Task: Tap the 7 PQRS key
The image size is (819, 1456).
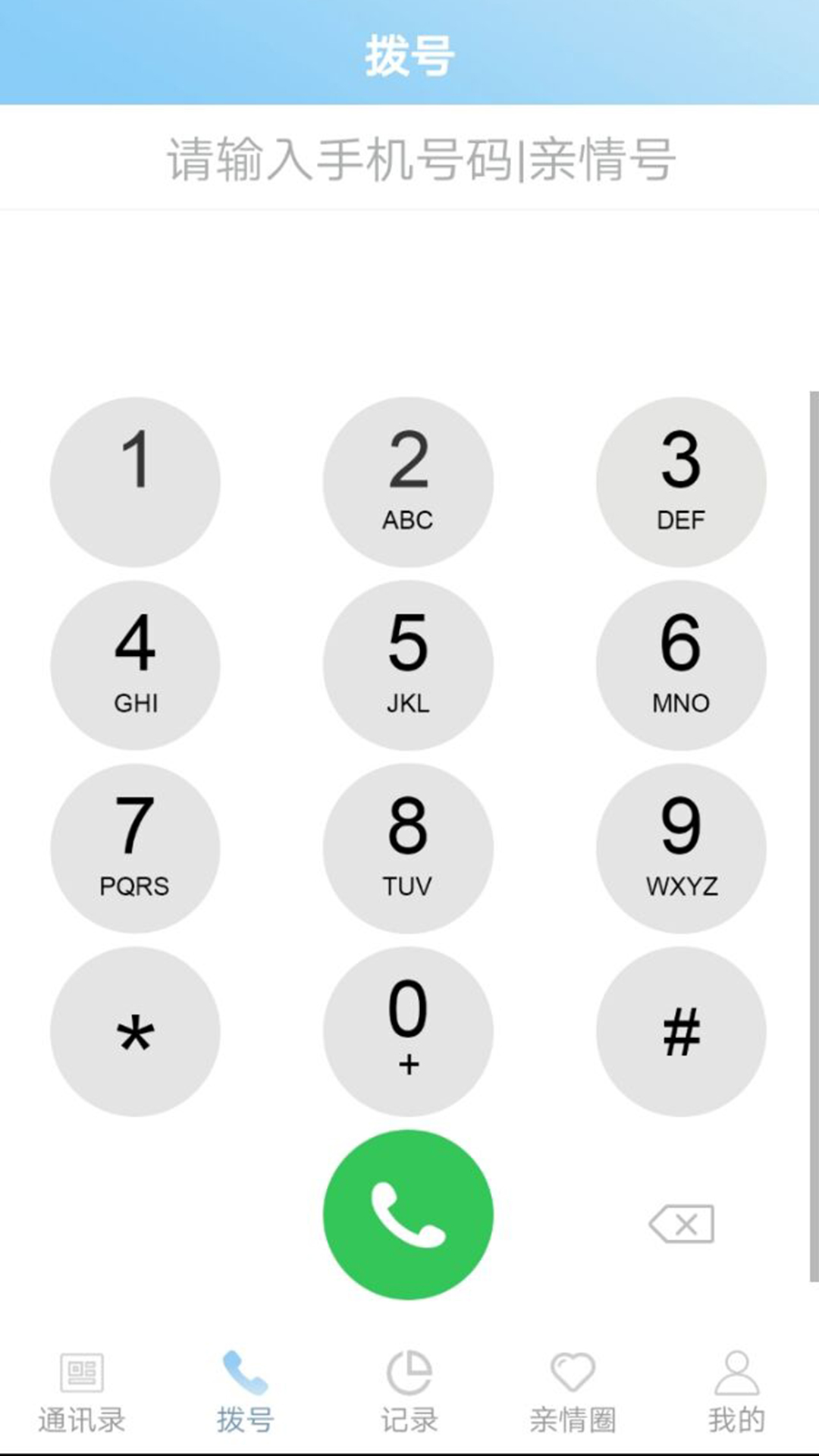Action: [x=135, y=848]
